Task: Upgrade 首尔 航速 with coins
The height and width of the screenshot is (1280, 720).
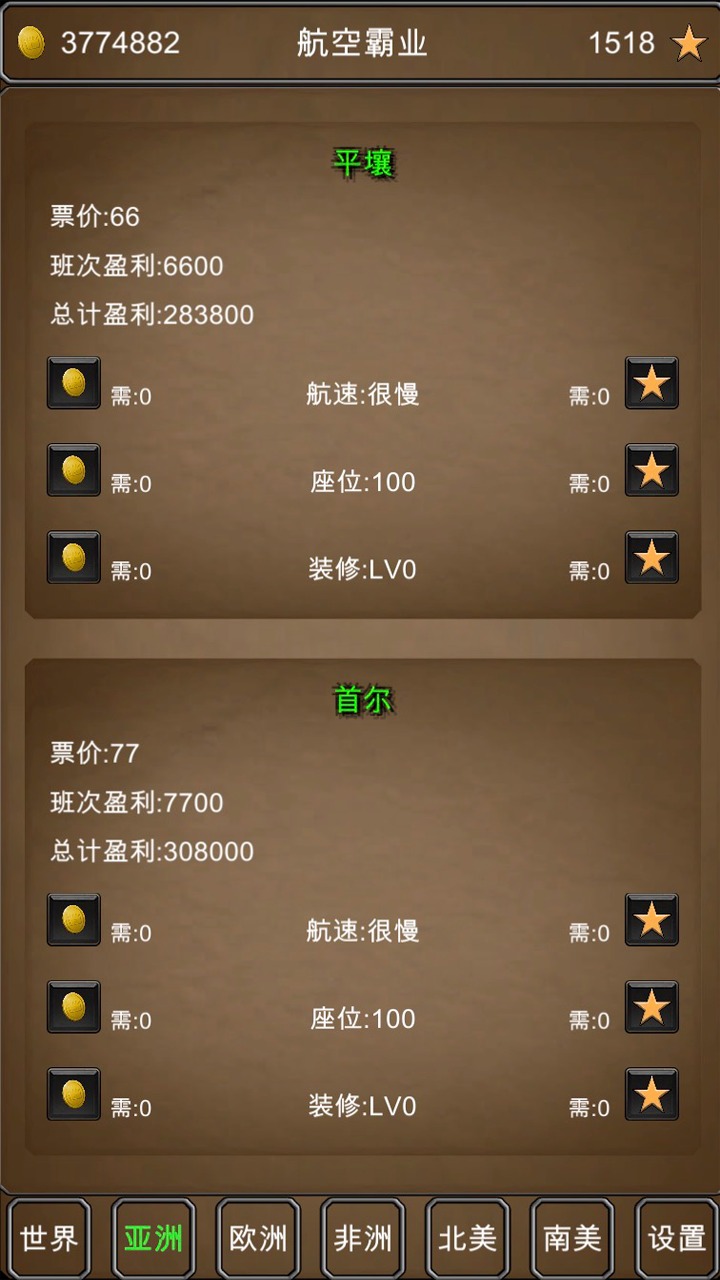Action: pyautogui.click(x=74, y=920)
